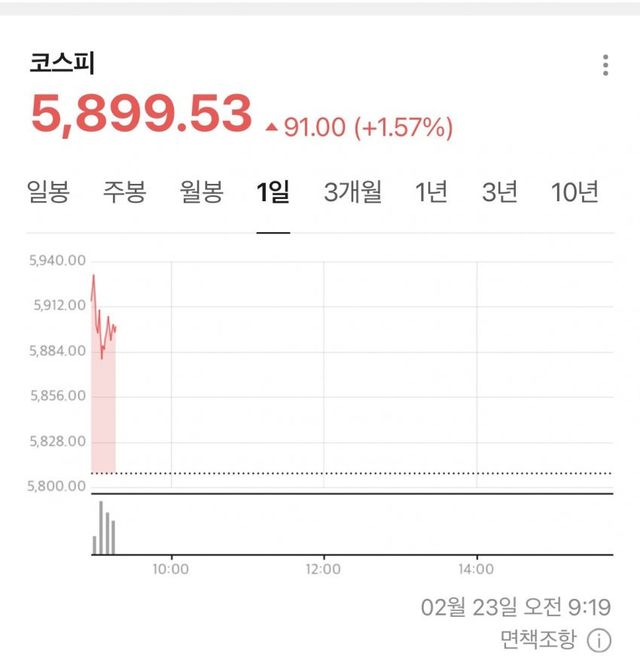Select the 주봉 weekly candle tab

coord(124,192)
